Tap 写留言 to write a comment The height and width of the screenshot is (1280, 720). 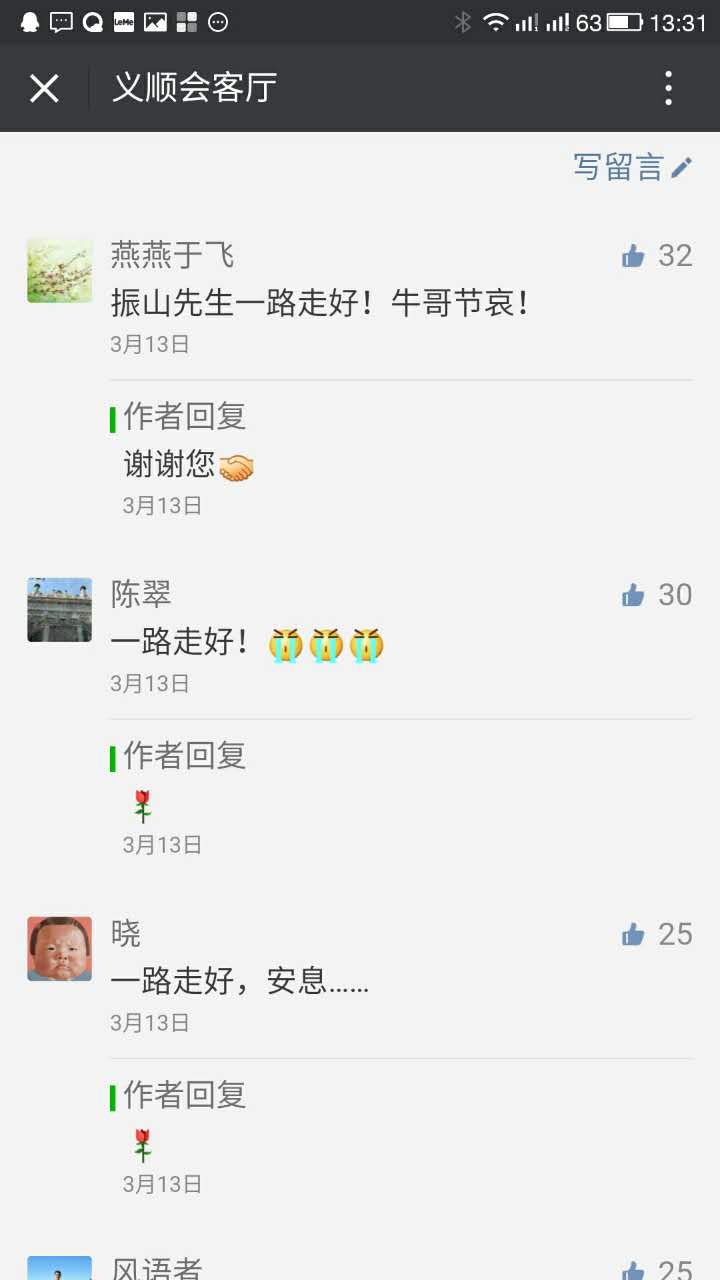pos(632,167)
